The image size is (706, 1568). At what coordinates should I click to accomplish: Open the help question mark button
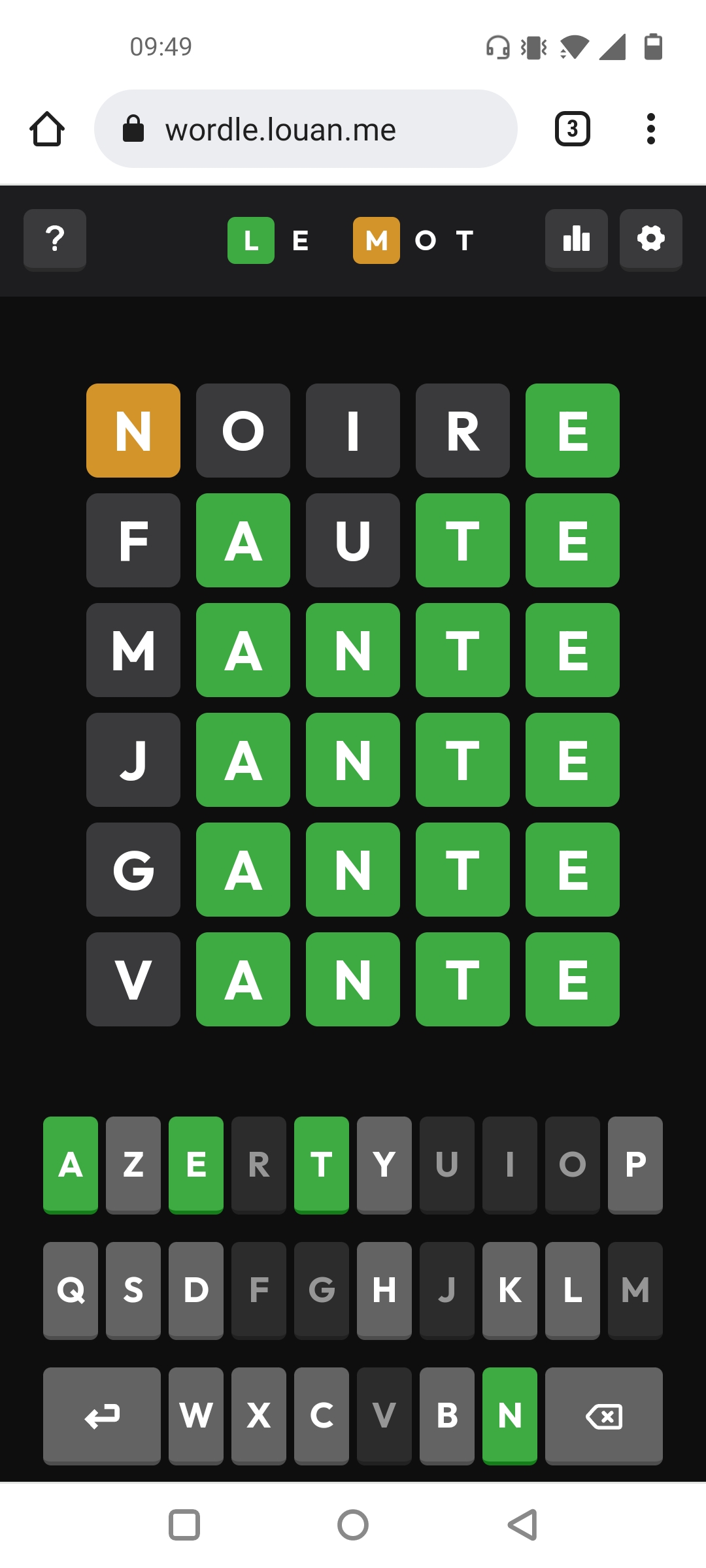tap(55, 240)
